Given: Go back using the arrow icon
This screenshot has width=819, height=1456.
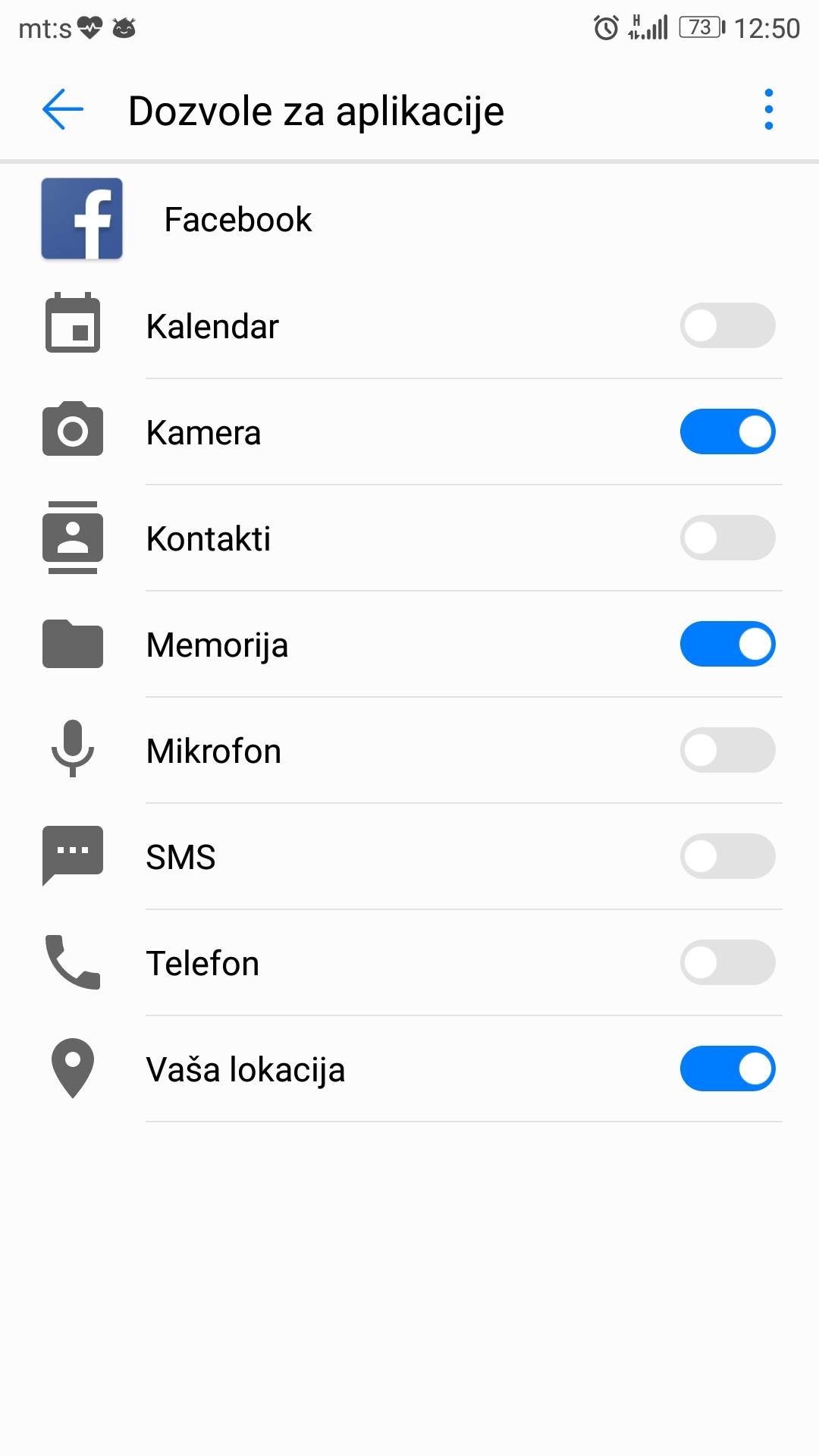Looking at the screenshot, I should [x=63, y=110].
